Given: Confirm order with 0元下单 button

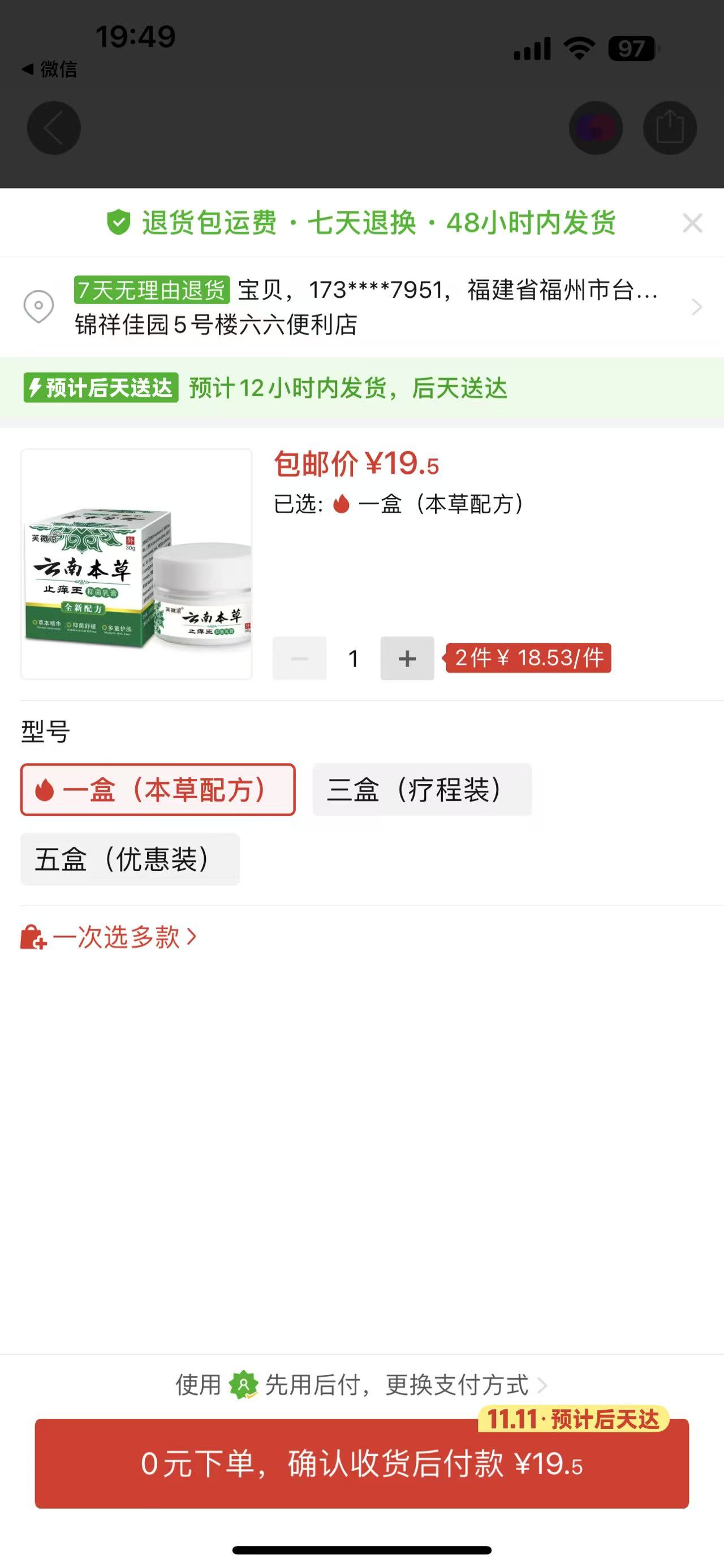Looking at the screenshot, I should 361,1463.
